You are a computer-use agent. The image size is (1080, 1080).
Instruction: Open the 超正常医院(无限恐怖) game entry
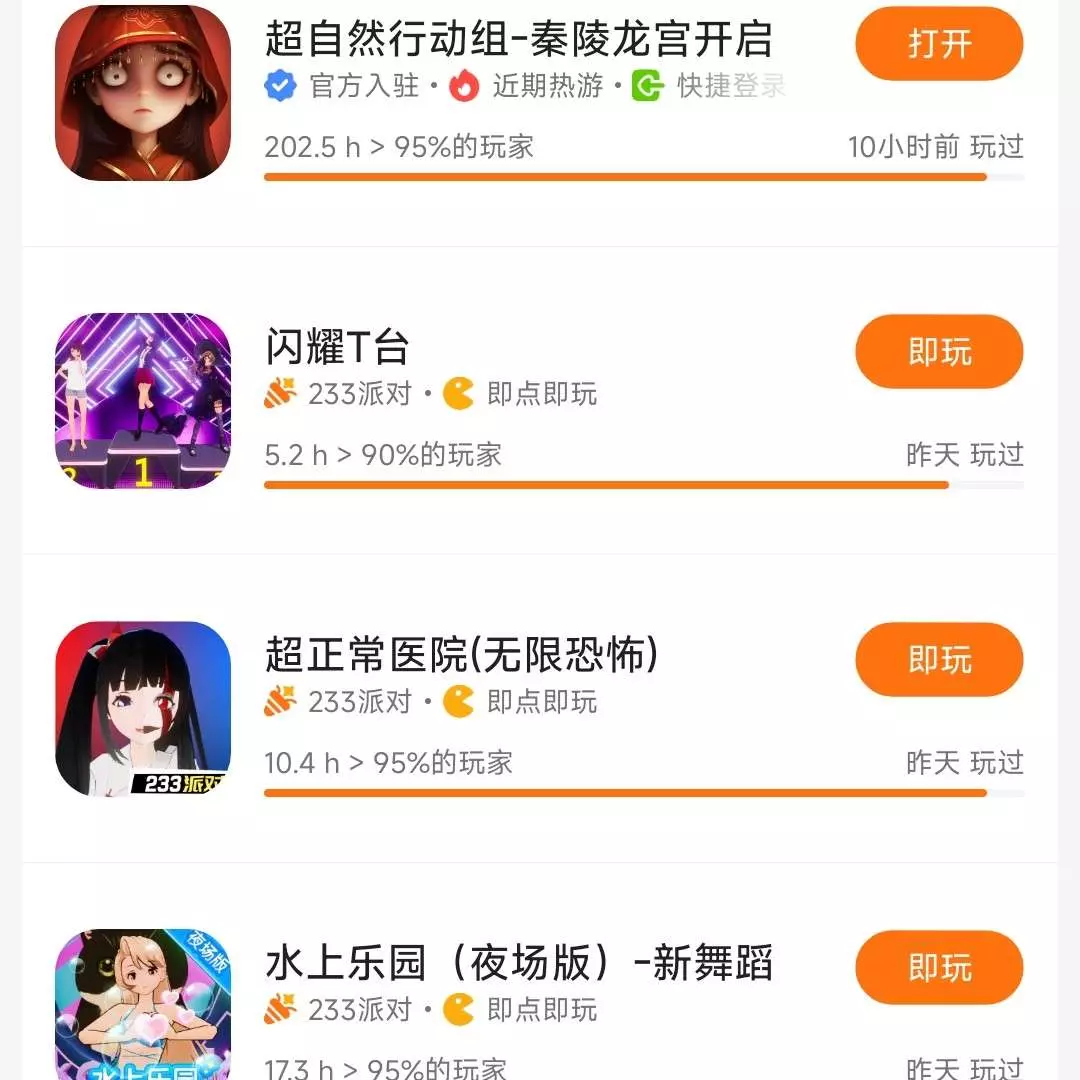point(462,656)
